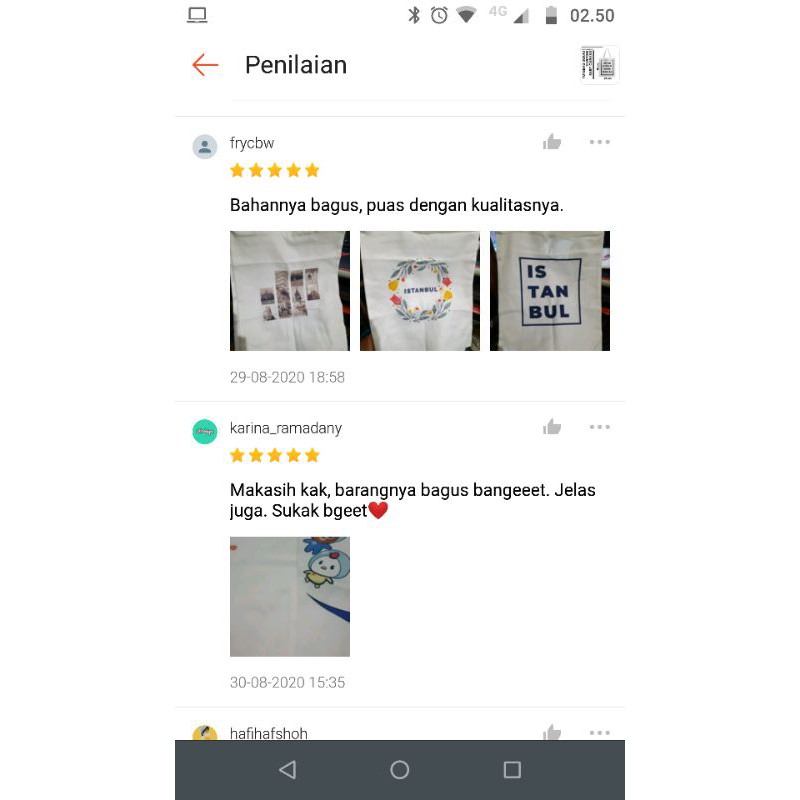The width and height of the screenshot is (800, 800).
Task: View frycbw's photo of the floral Istanbul bag
Action: 420,291
